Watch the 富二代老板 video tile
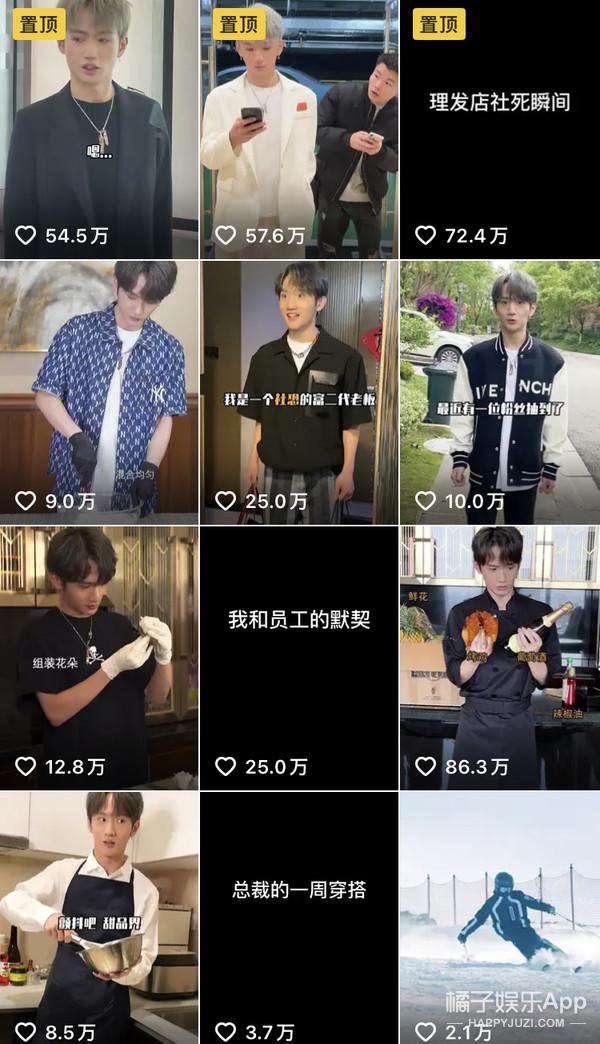Viewport: 600px width, 1044px height. pyautogui.click(x=299, y=390)
